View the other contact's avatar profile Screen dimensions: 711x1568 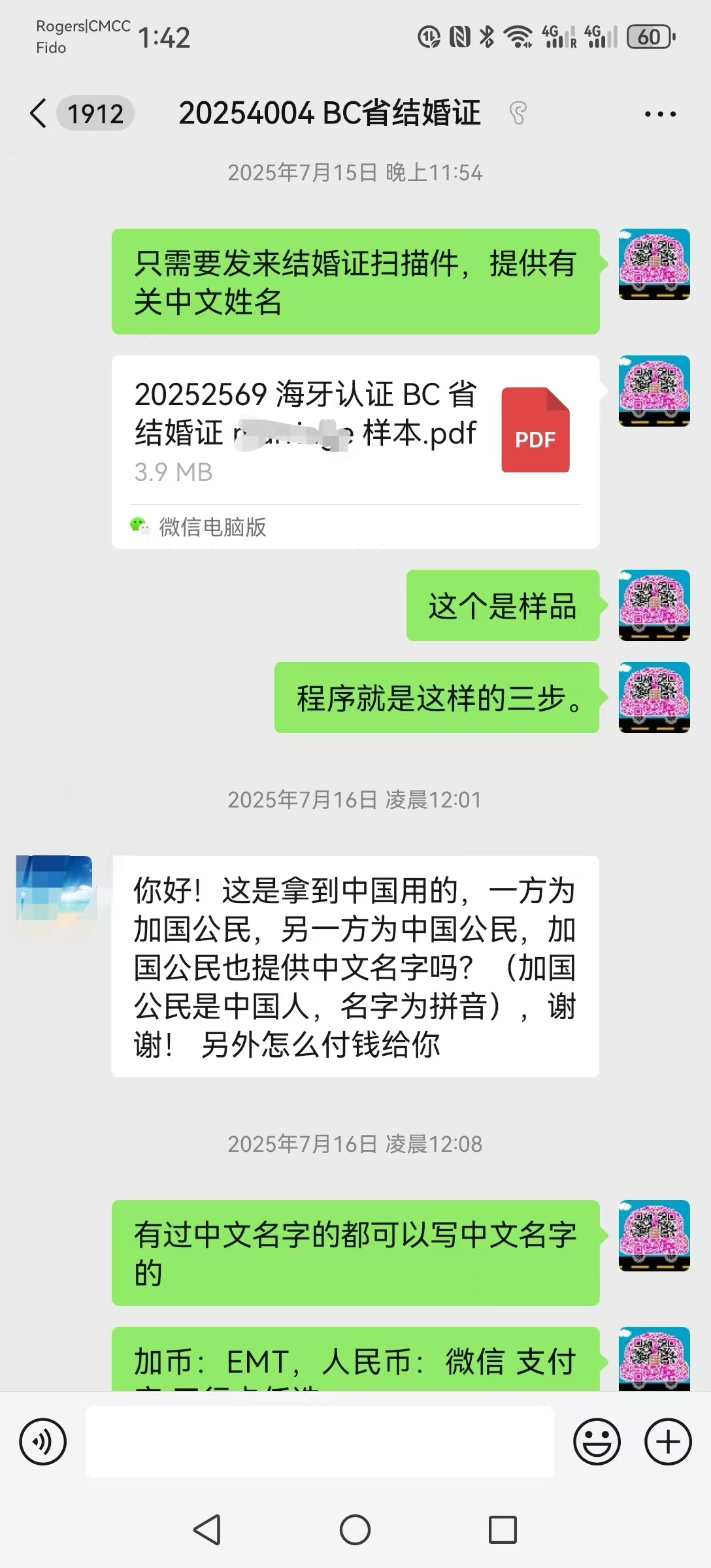pos(55,892)
